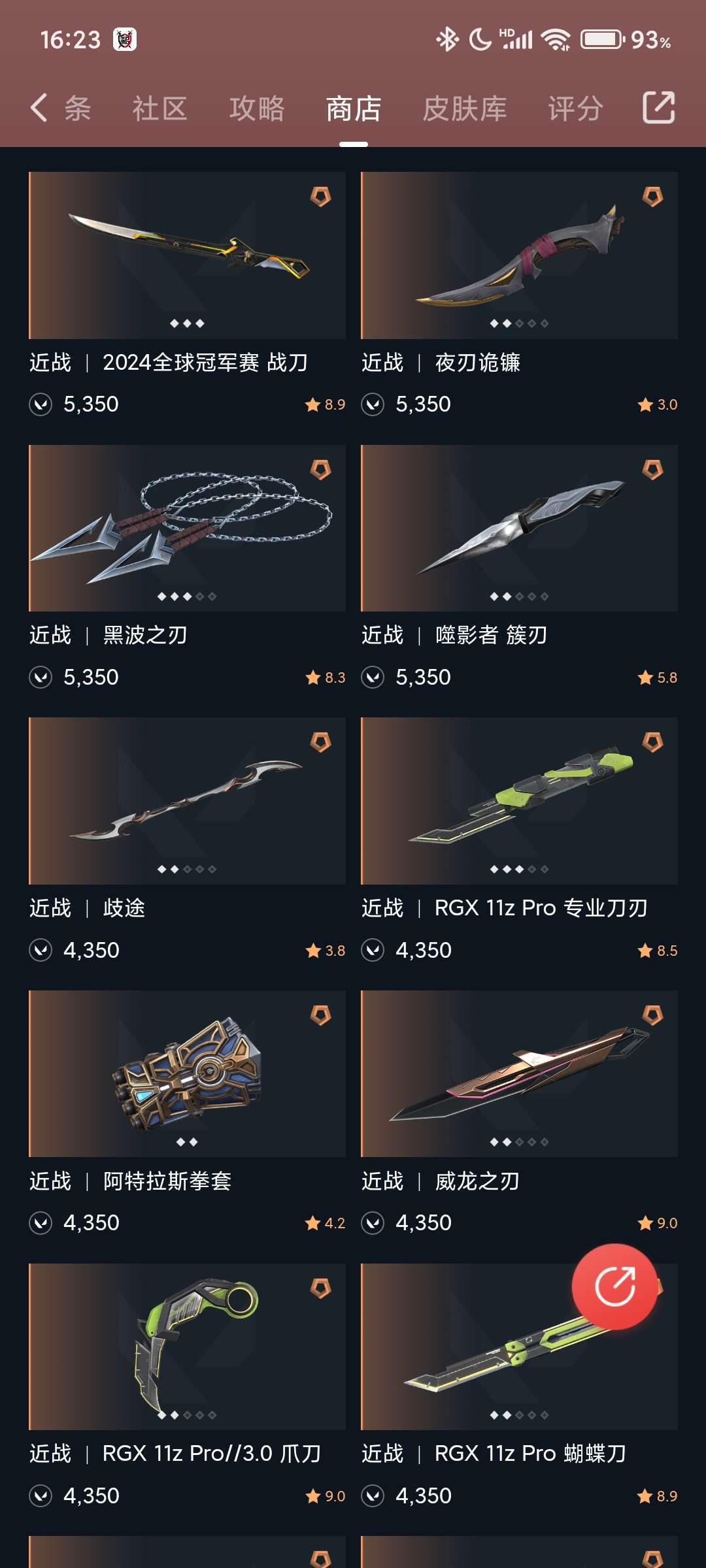The image size is (706, 1568).
Task: Open the 噬影者 簇刃 card
Action: 519,529
